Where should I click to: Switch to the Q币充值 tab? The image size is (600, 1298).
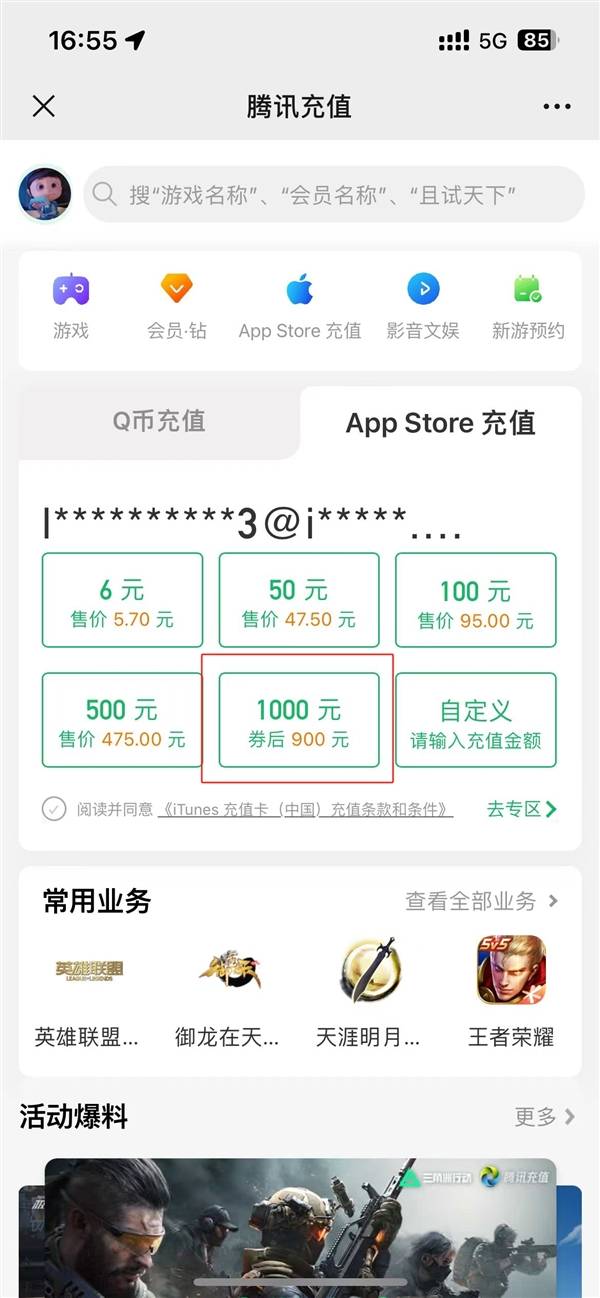coord(158,421)
